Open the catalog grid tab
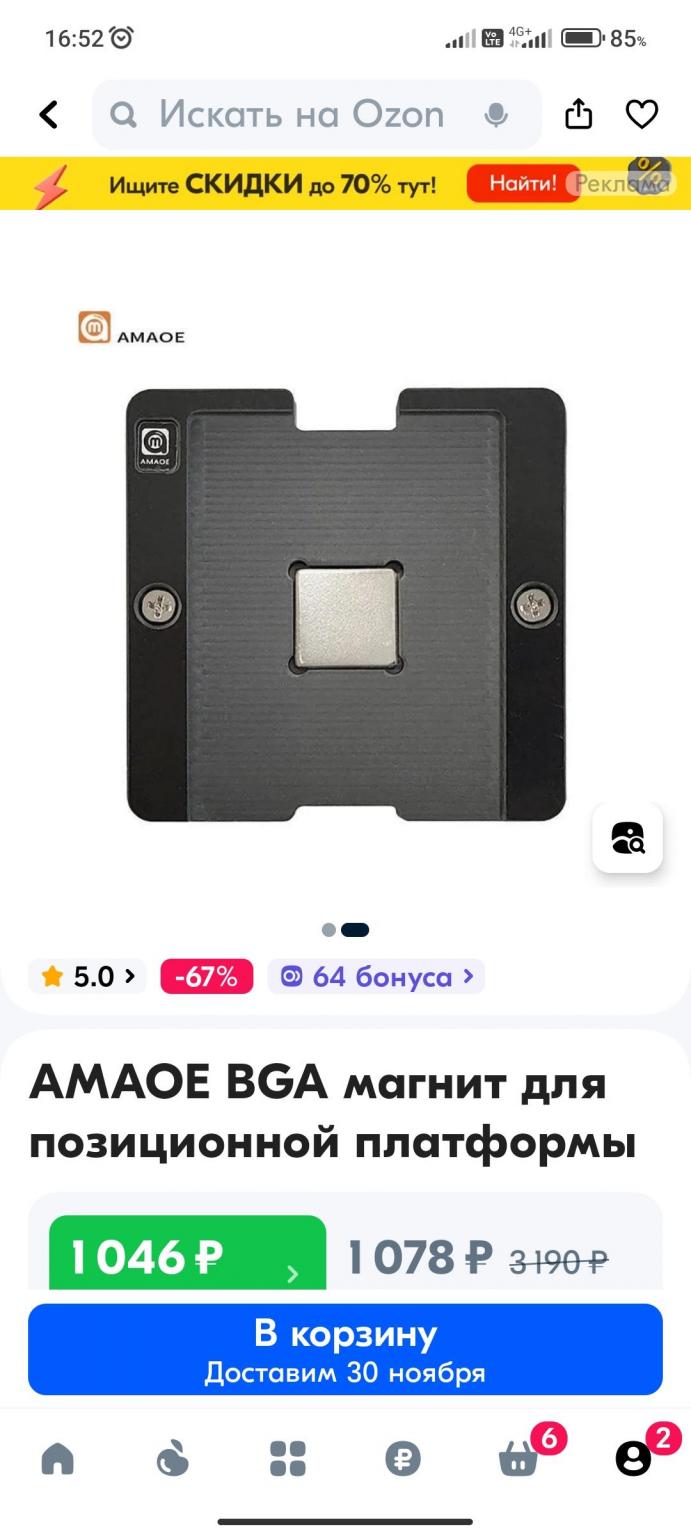This screenshot has height=1536, width=691. (x=288, y=1460)
